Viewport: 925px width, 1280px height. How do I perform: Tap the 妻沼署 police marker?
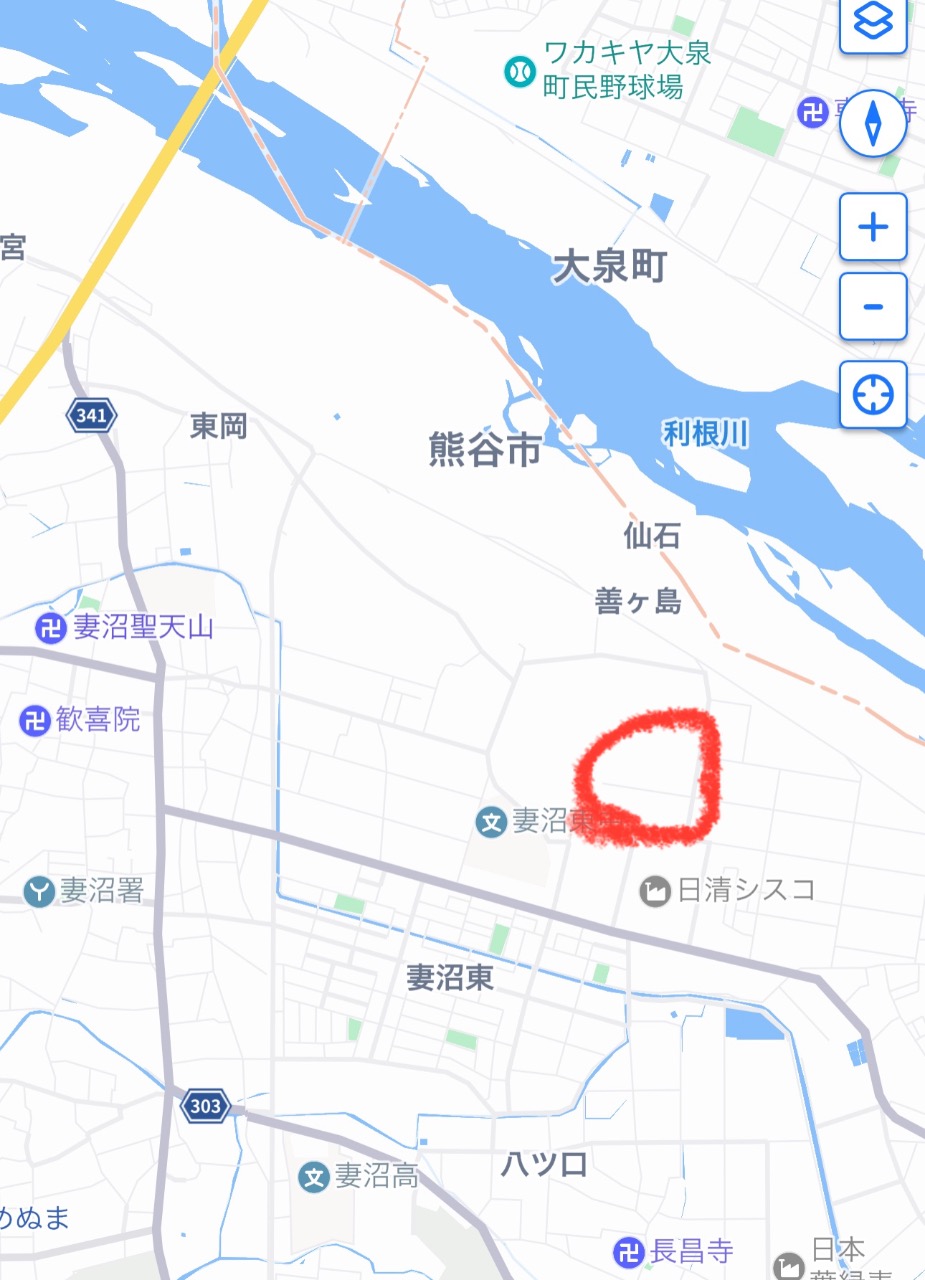click(40, 891)
